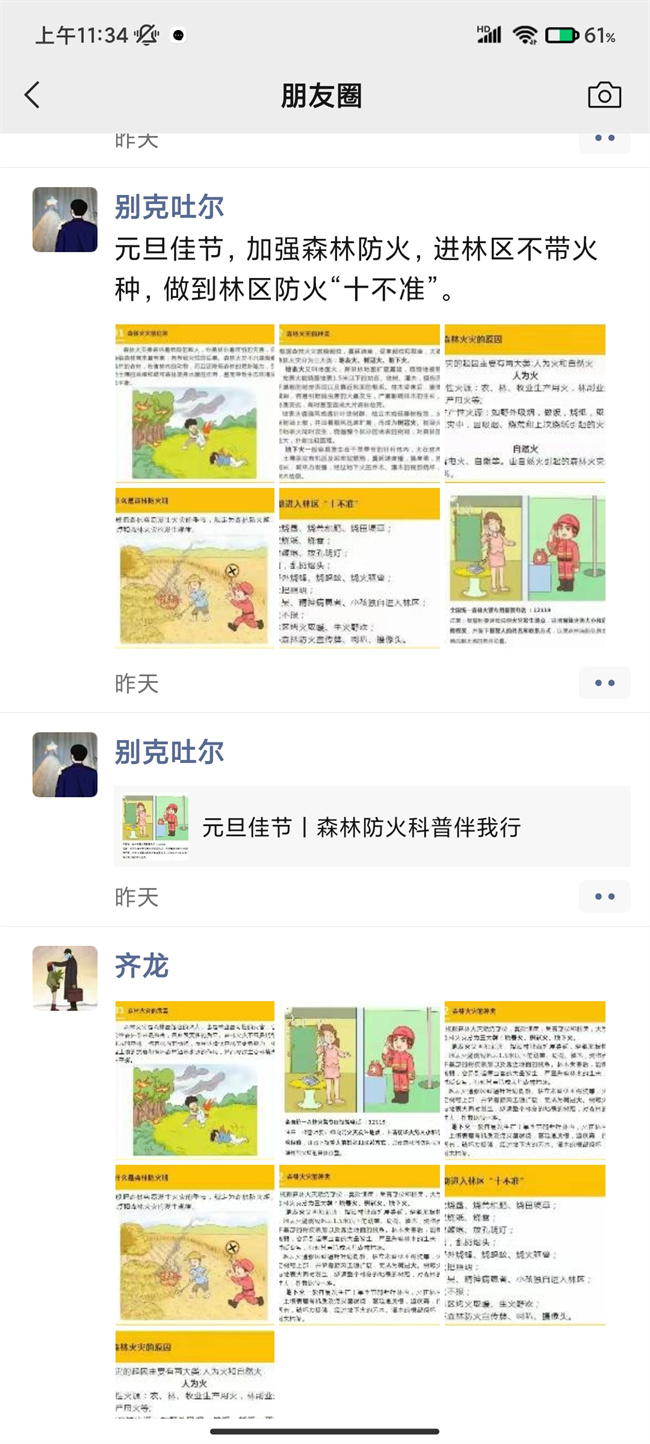Go back from Moments feed

(x=33, y=95)
